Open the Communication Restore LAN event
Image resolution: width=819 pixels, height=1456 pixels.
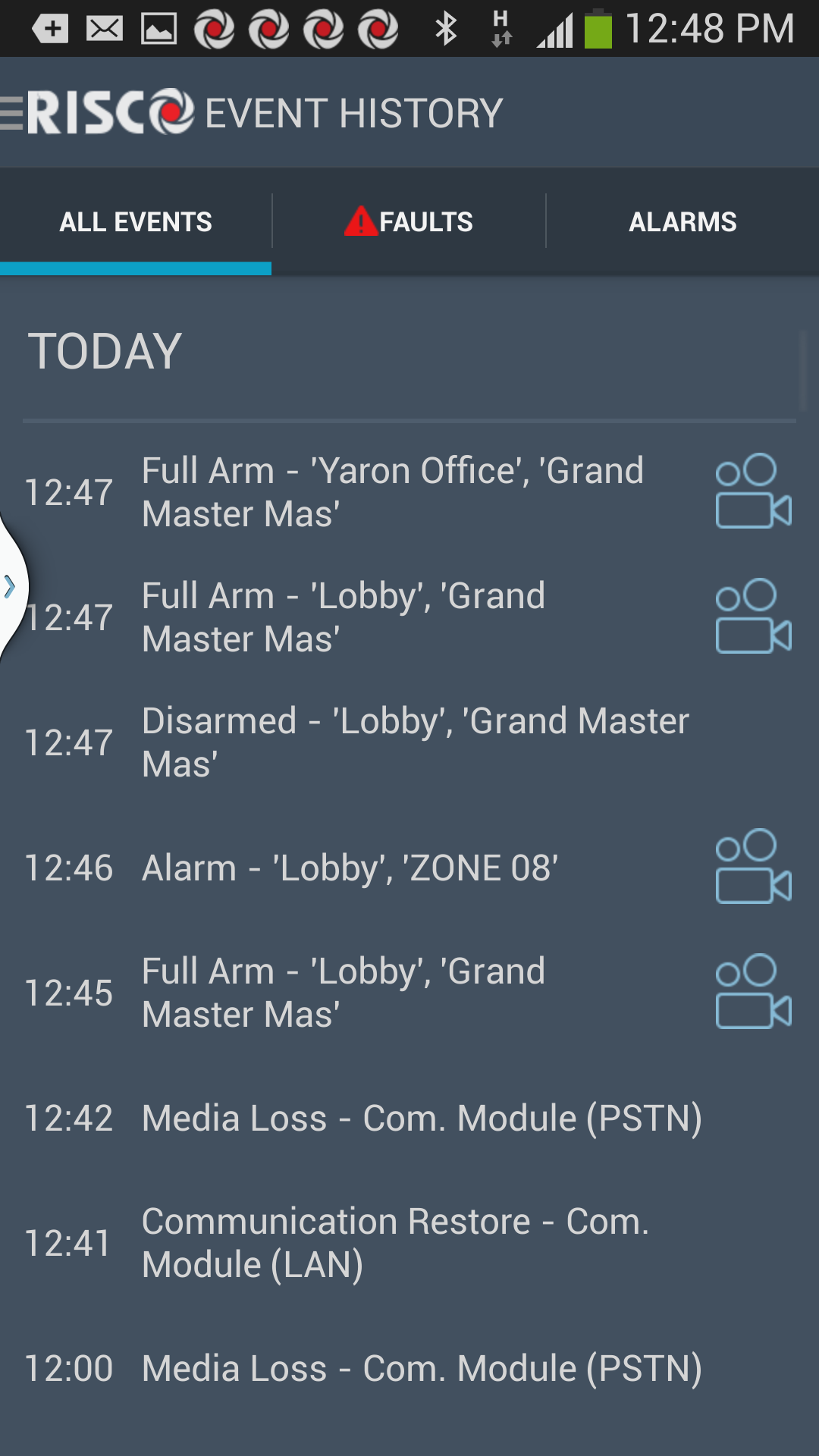[409, 1243]
